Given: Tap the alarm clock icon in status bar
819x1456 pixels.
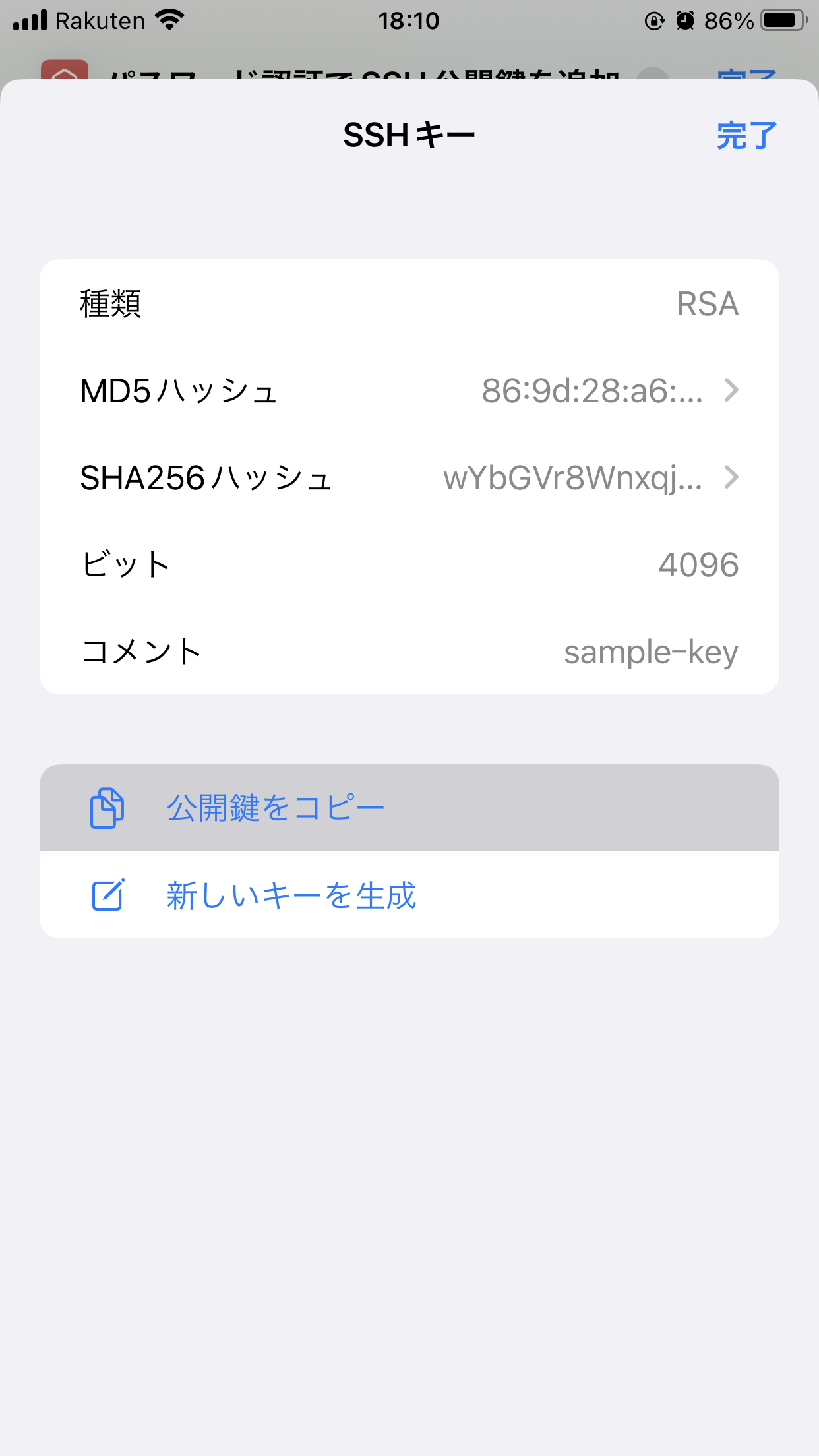Looking at the screenshot, I should [x=686, y=20].
